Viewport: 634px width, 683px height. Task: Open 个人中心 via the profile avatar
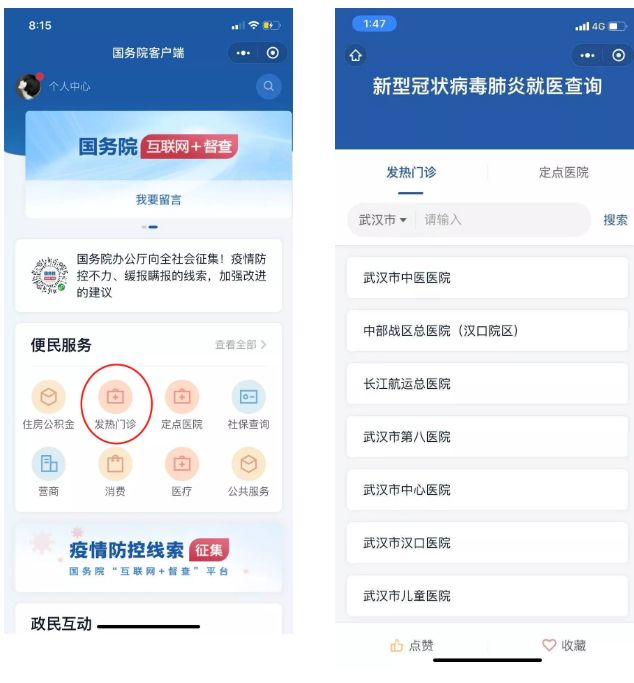(29, 86)
